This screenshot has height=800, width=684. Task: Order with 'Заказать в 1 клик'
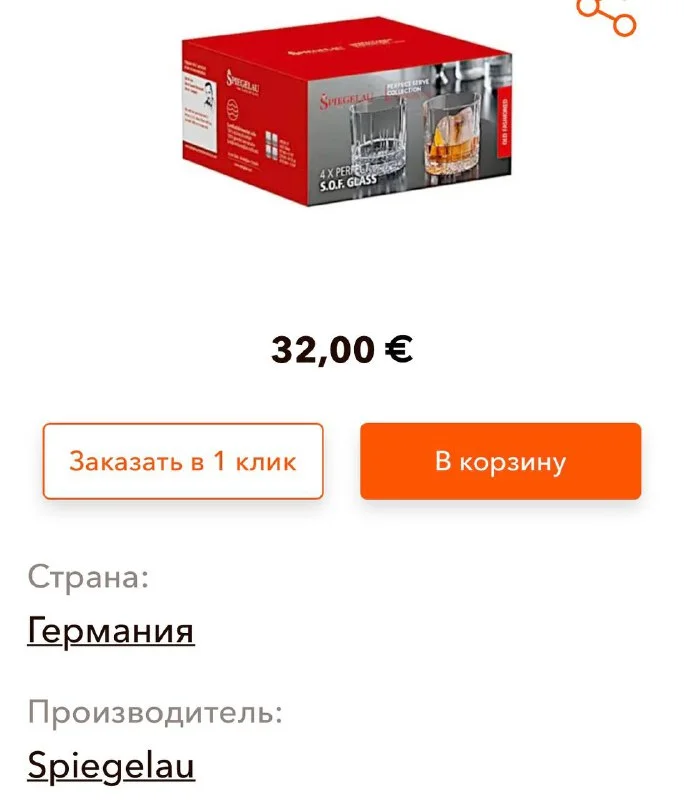[183, 462]
